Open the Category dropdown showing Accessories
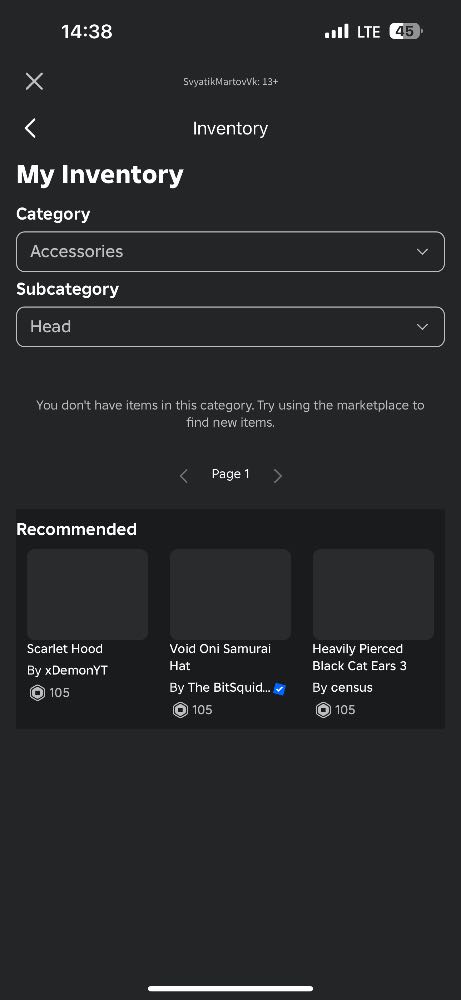The height and width of the screenshot is (1000, 461). (230, 251)
